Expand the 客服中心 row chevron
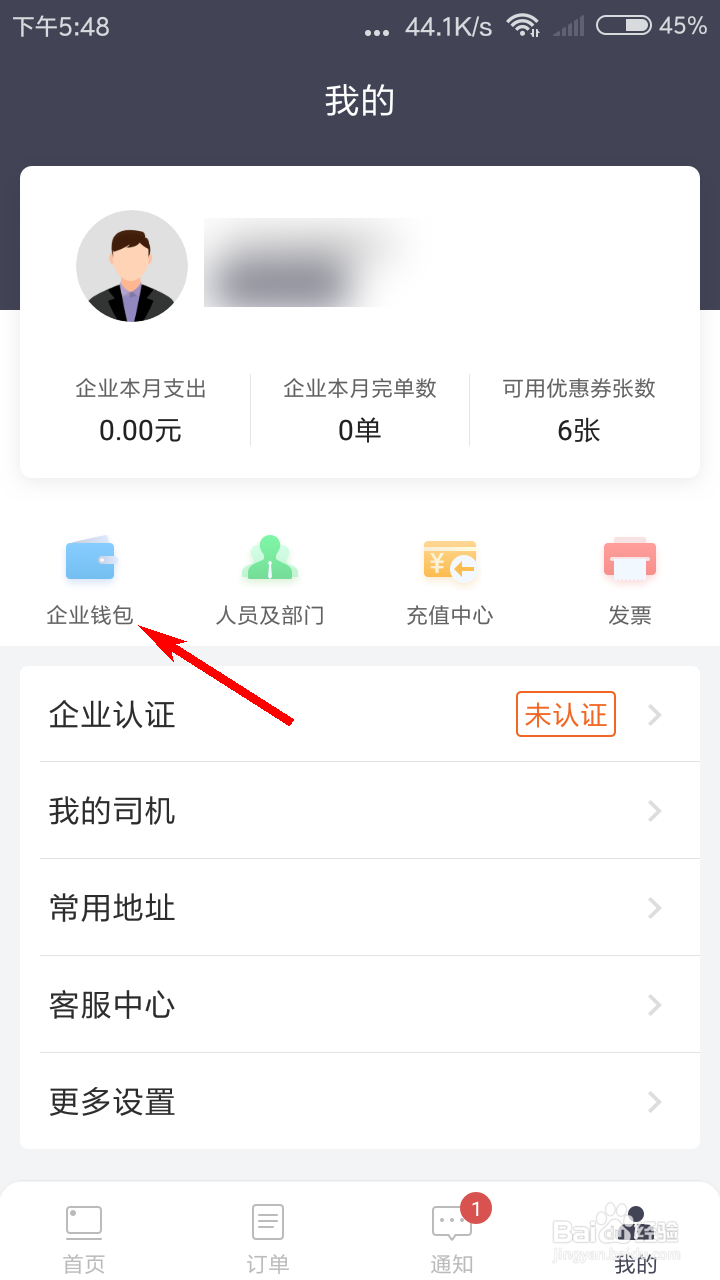 [655, 1005]
